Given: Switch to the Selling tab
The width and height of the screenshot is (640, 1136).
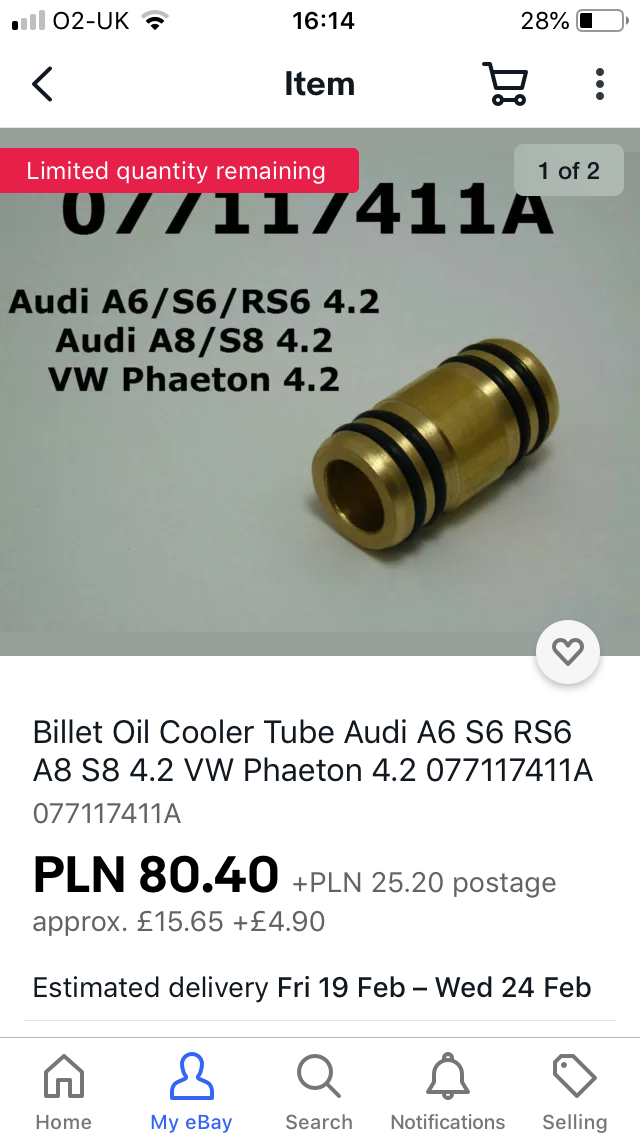Looking at the screenshot, I should click(574, 1092).
